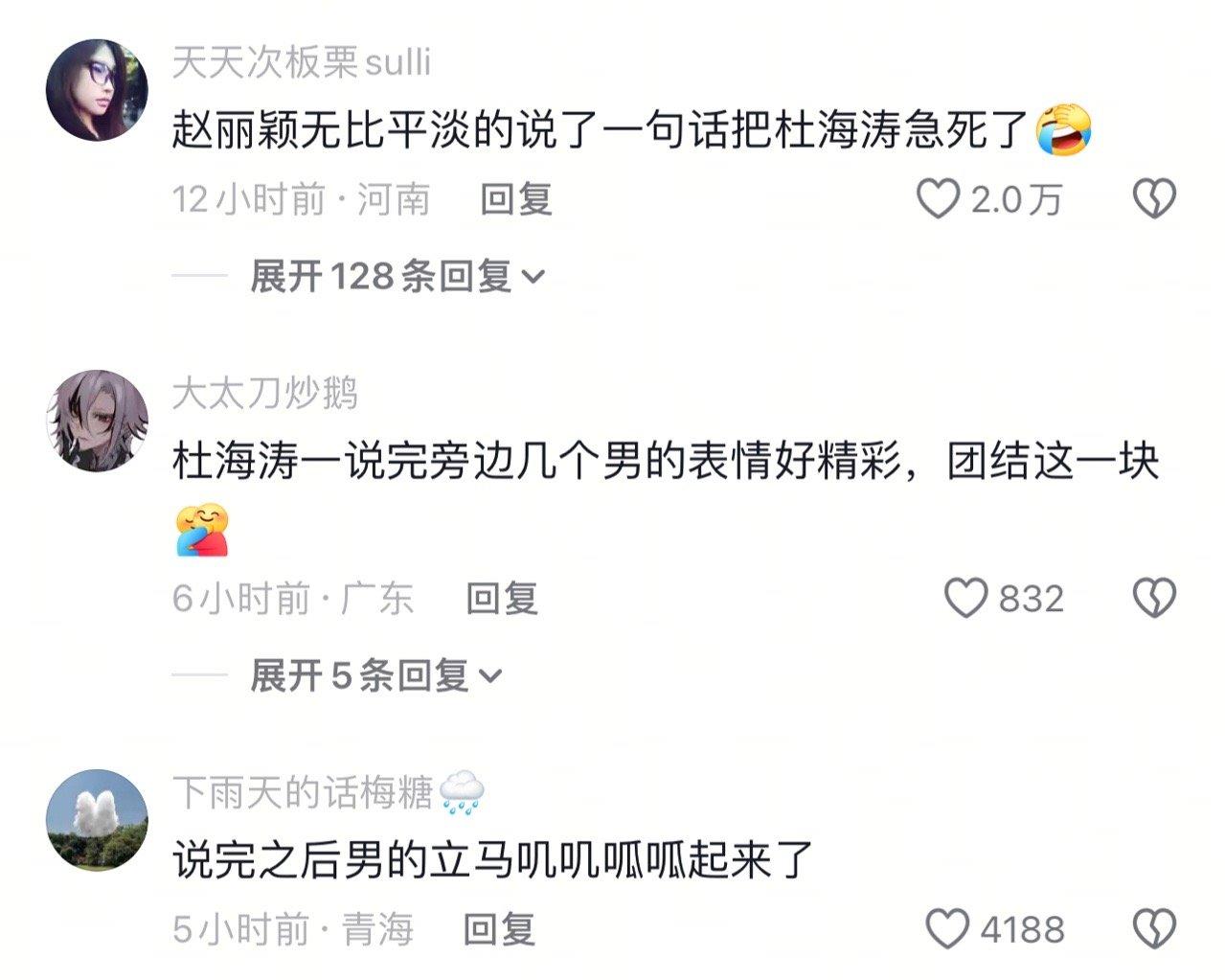Like the comment by 大太刀炒鹅
This screenshot has width=1225, height=980.
pyautogui.click(x=965, y=599)
